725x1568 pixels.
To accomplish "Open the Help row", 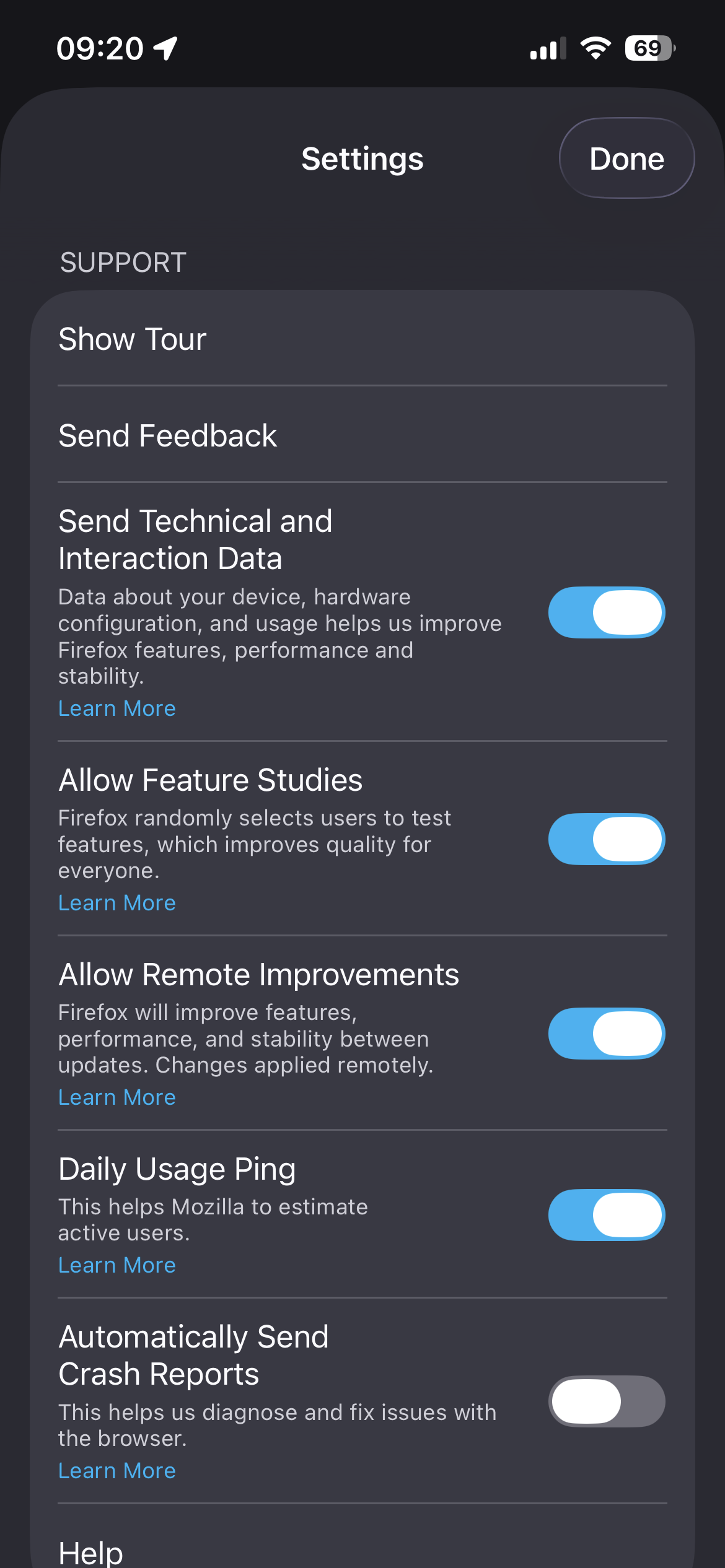I will (362, 1551).
